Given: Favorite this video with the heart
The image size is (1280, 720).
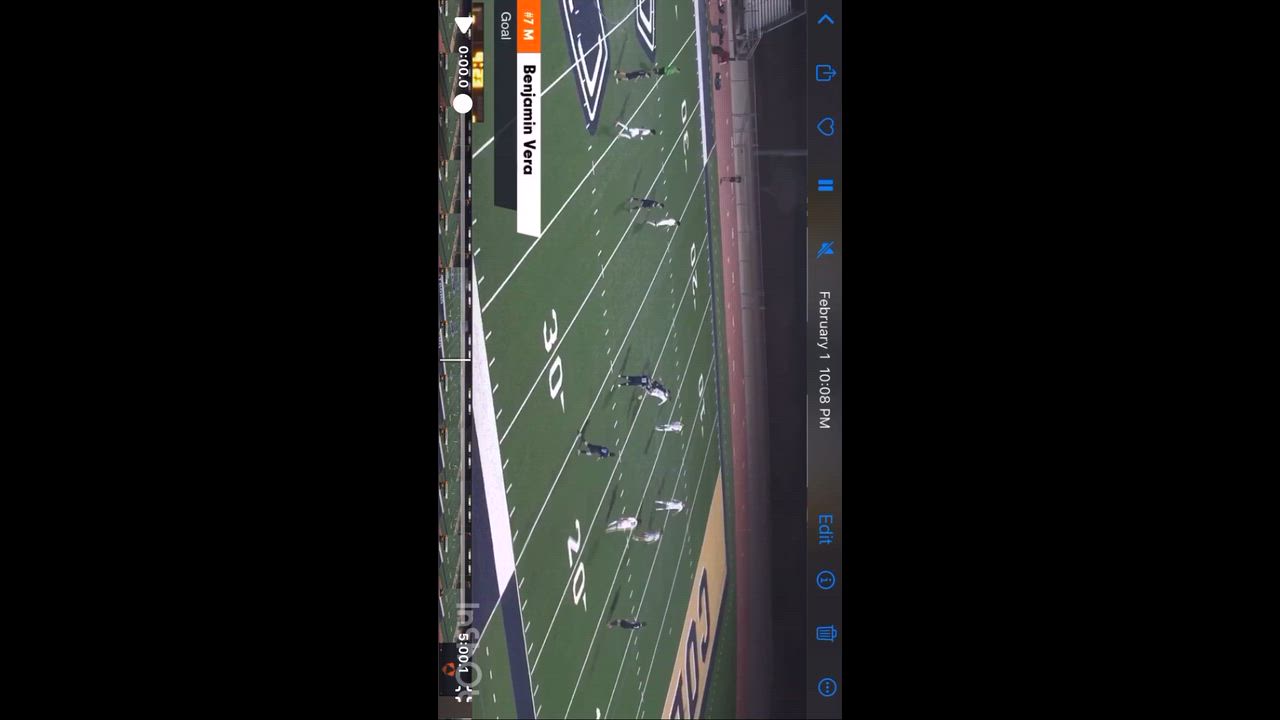Looking at the screenshot, I should [825, 127].
